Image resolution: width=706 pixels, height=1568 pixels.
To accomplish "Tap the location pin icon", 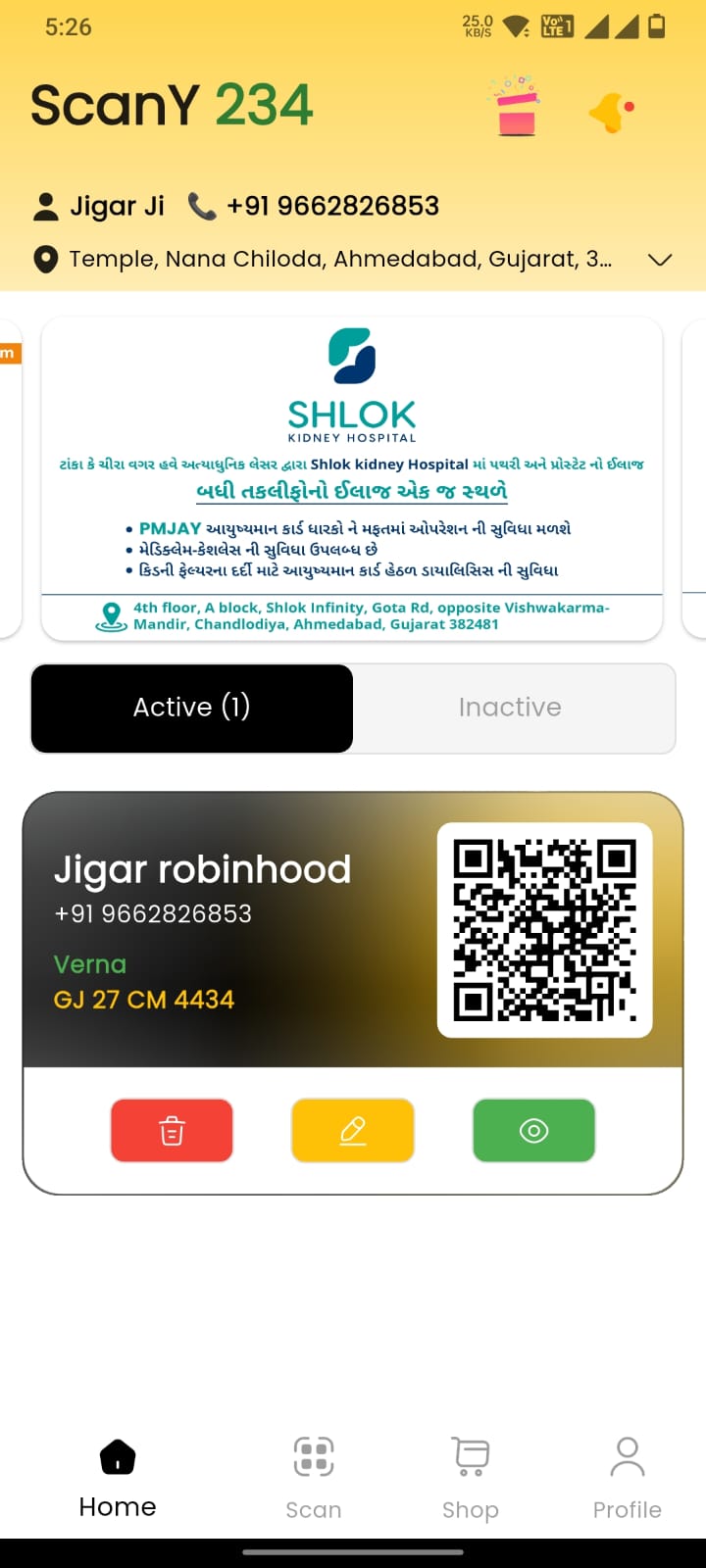I will (x=45, y=259).
